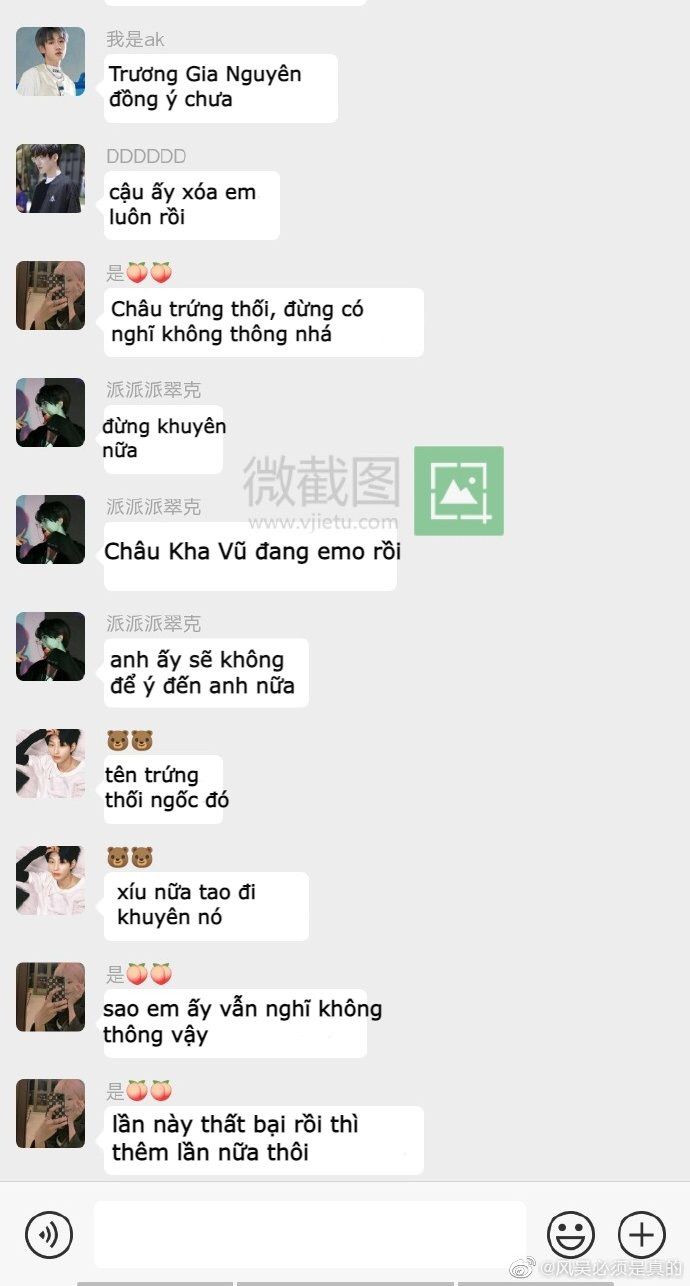View the profile picture of DDDDDD

tap(50, 179)
